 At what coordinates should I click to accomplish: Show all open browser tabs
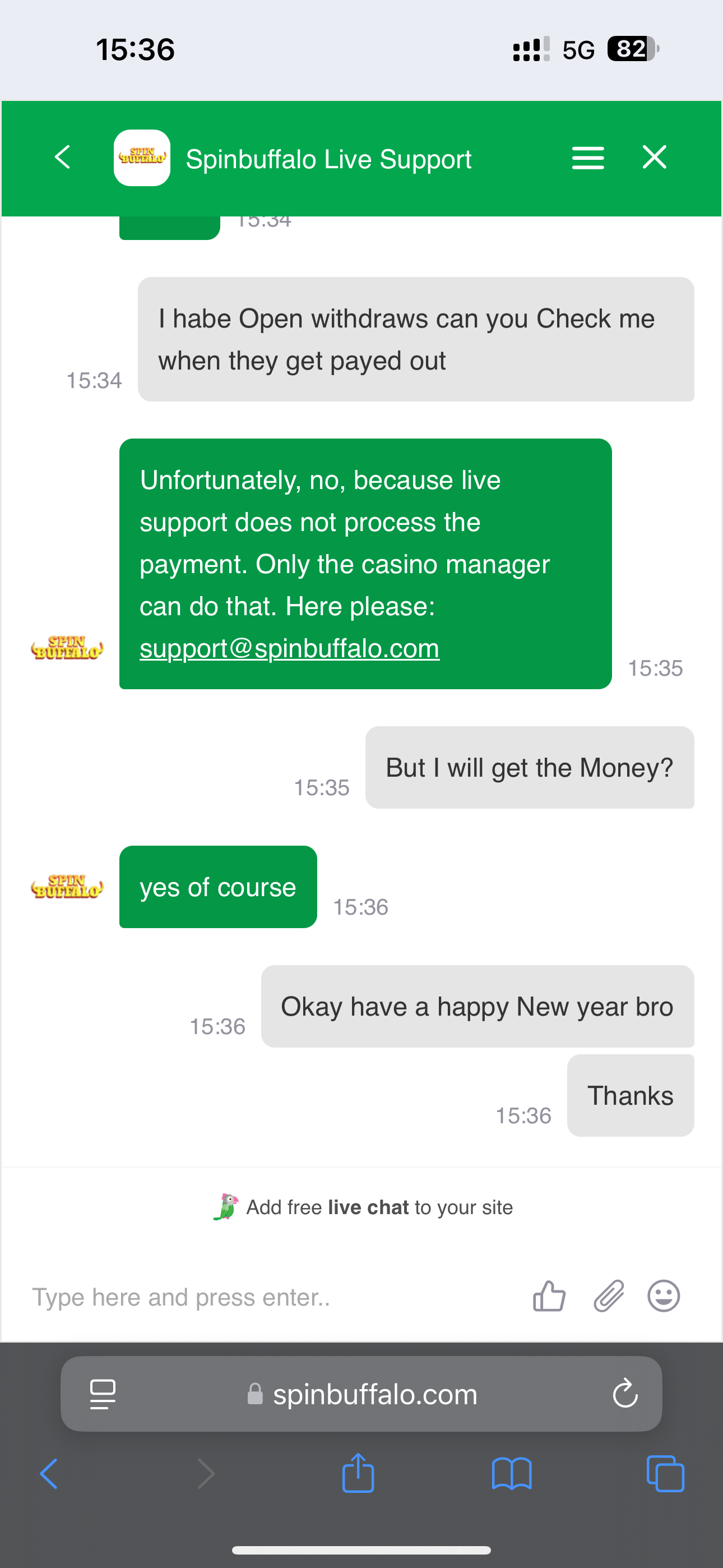pyautogui.click(x=665, y=1474)
